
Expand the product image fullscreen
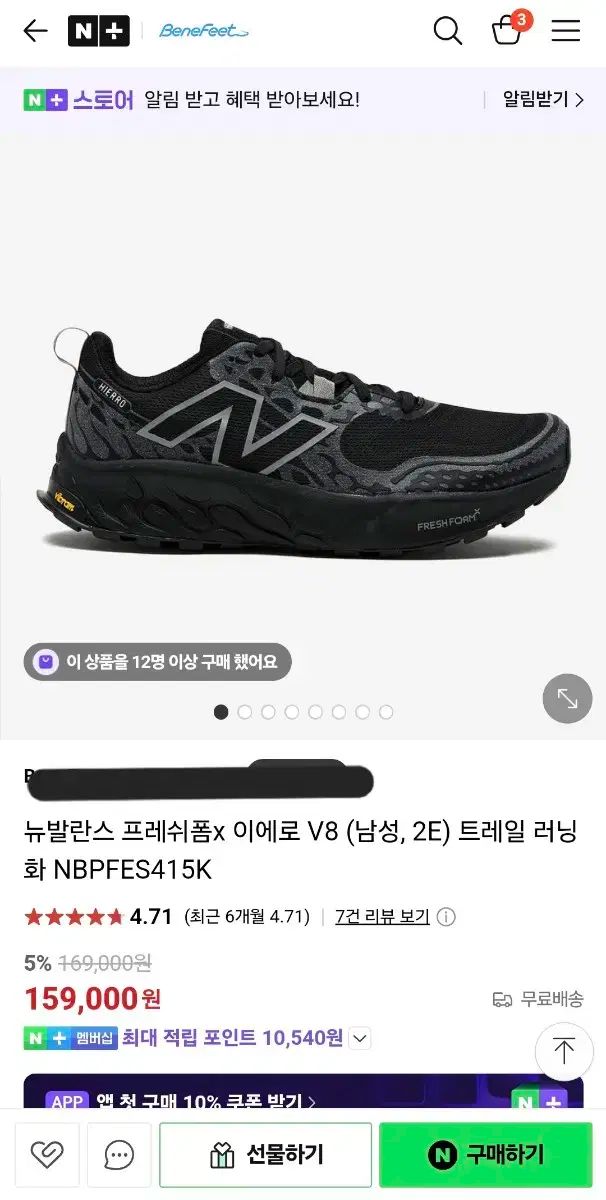(567, 698)
